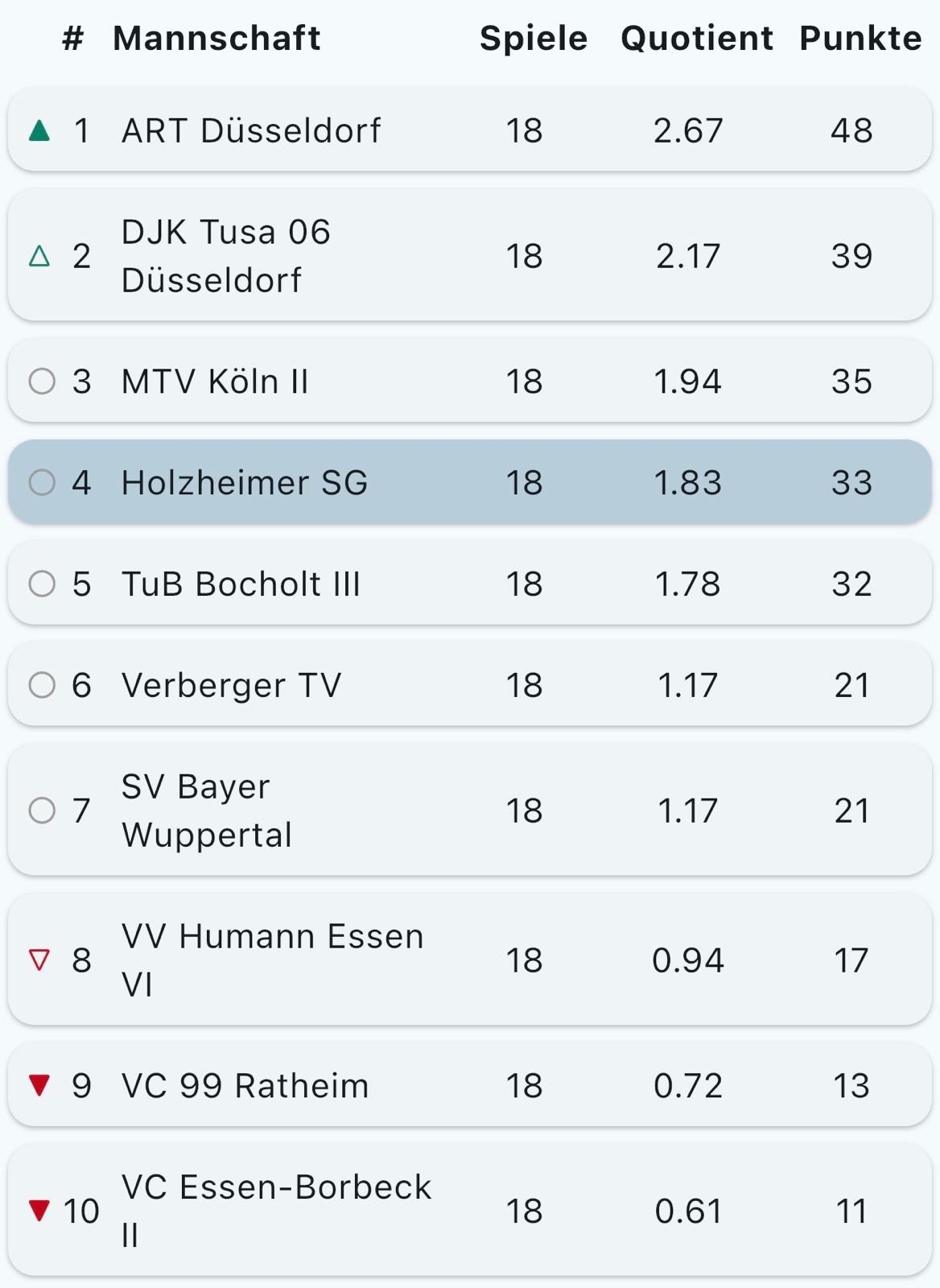Select DJK Tusa 06 Düsseldorf row

pos(470,256)
